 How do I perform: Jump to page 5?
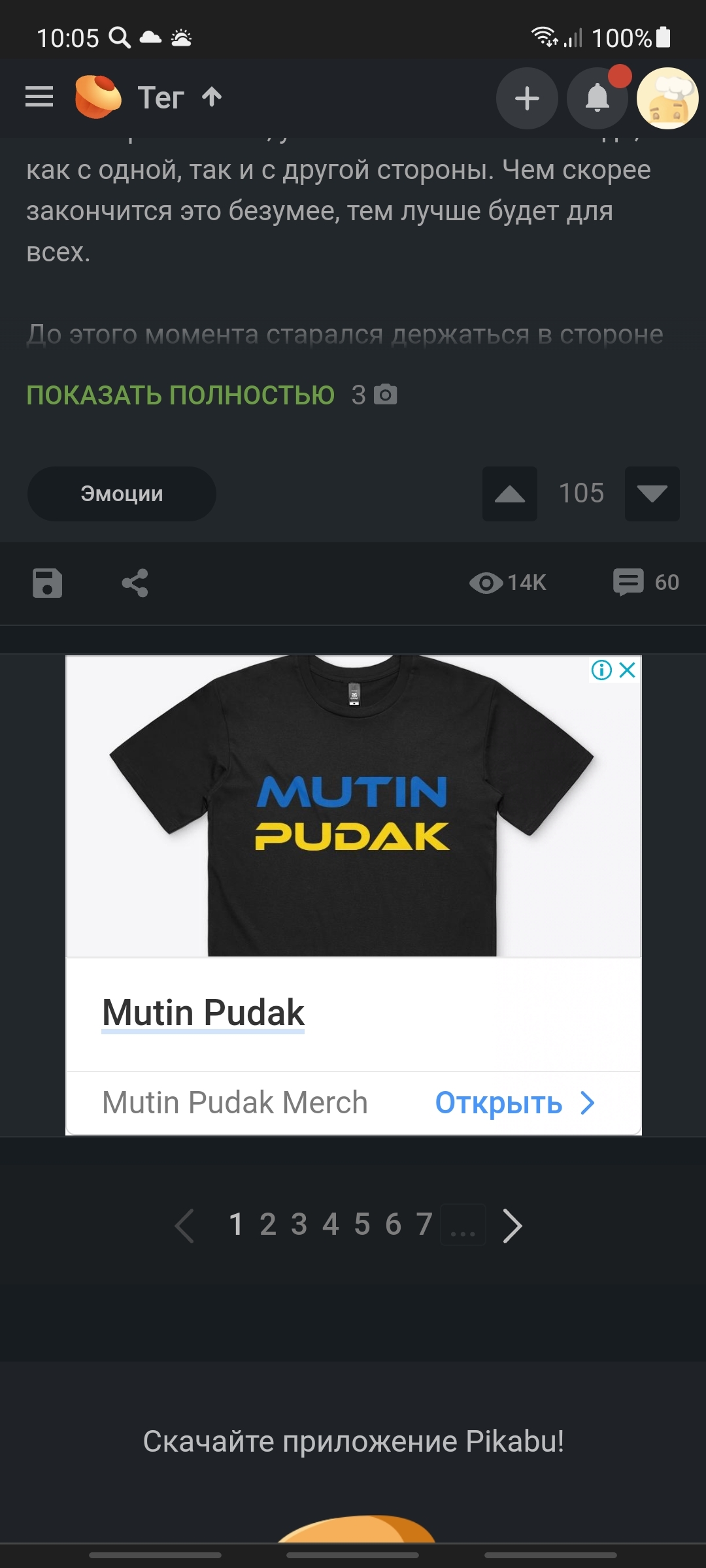point(362,1224)
